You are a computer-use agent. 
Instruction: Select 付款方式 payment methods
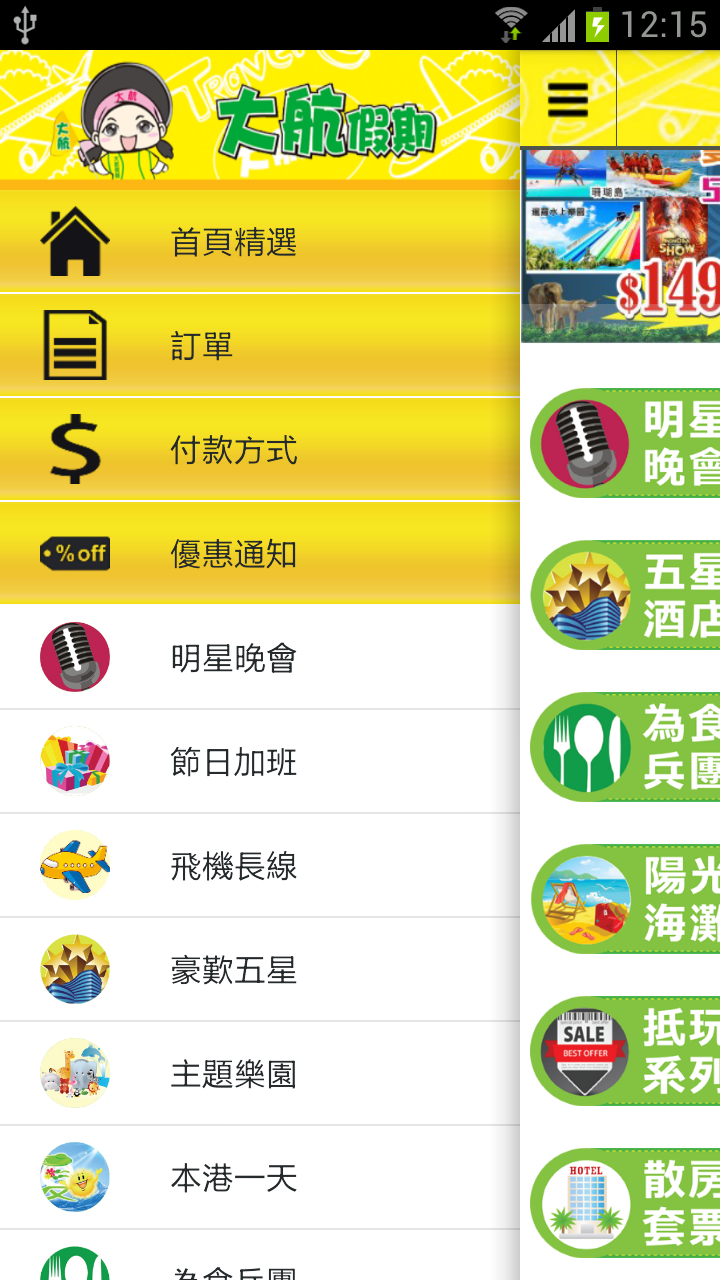click(260, 451)
